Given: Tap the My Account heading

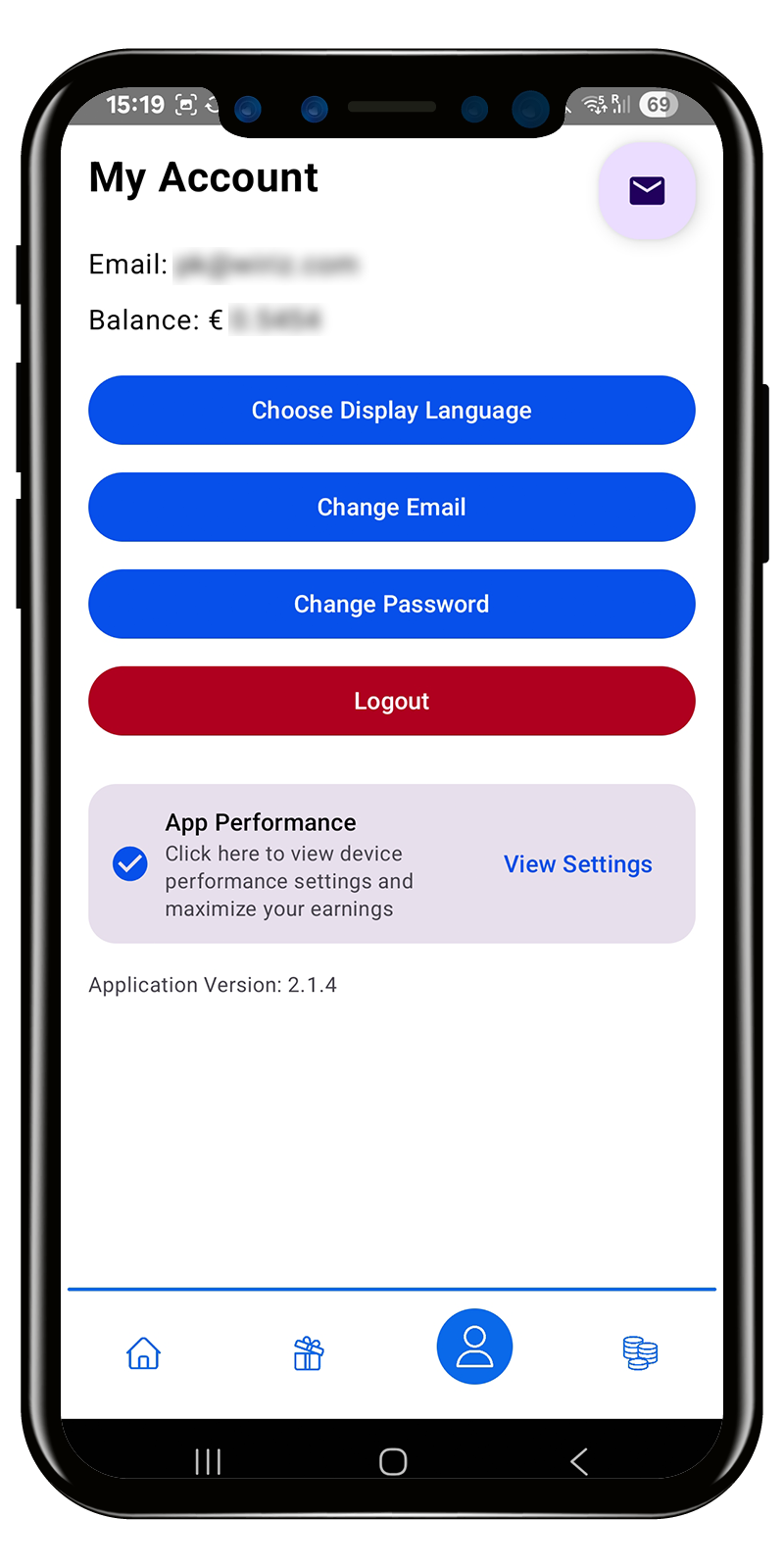Looking at the screenshot, I should [203, 177].
